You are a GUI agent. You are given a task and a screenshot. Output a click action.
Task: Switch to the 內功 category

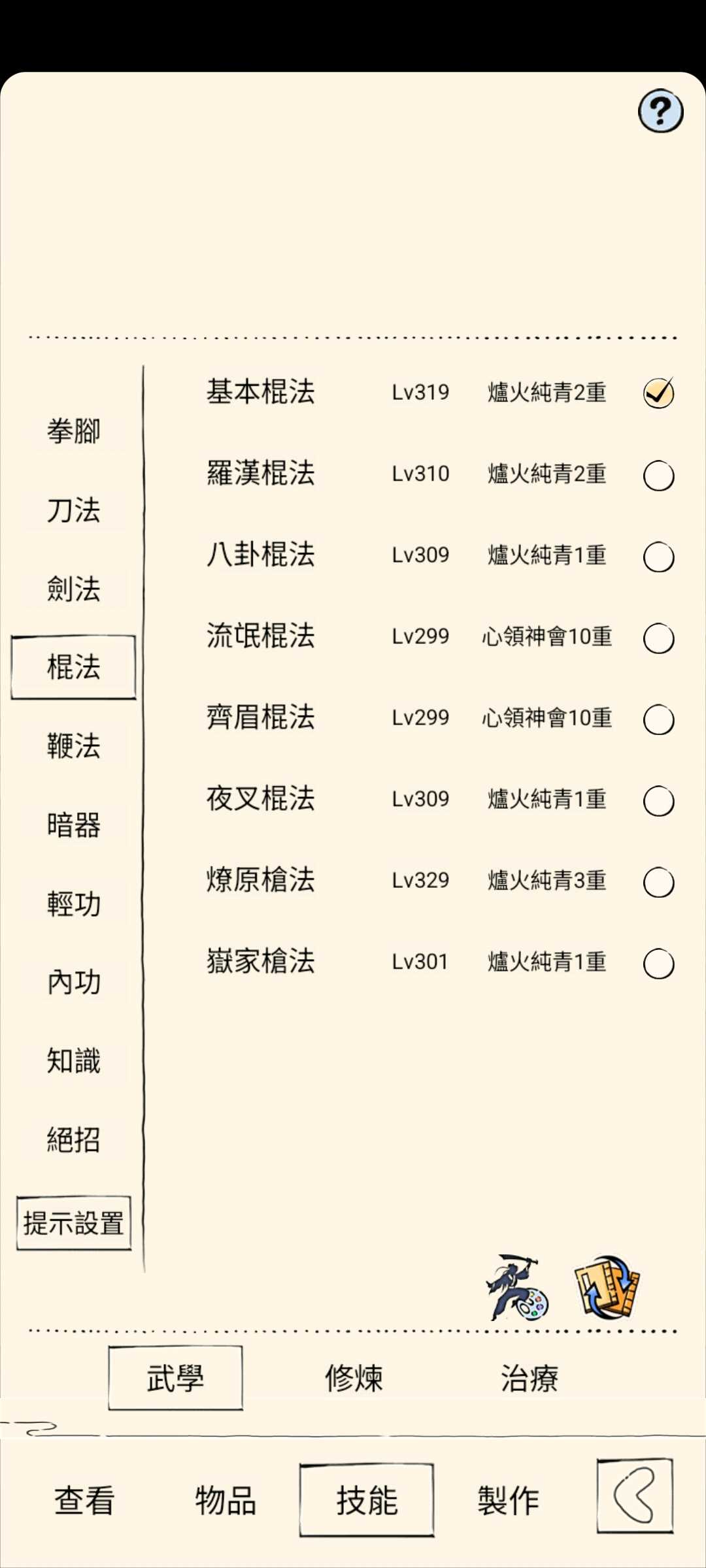pos(73,982)
